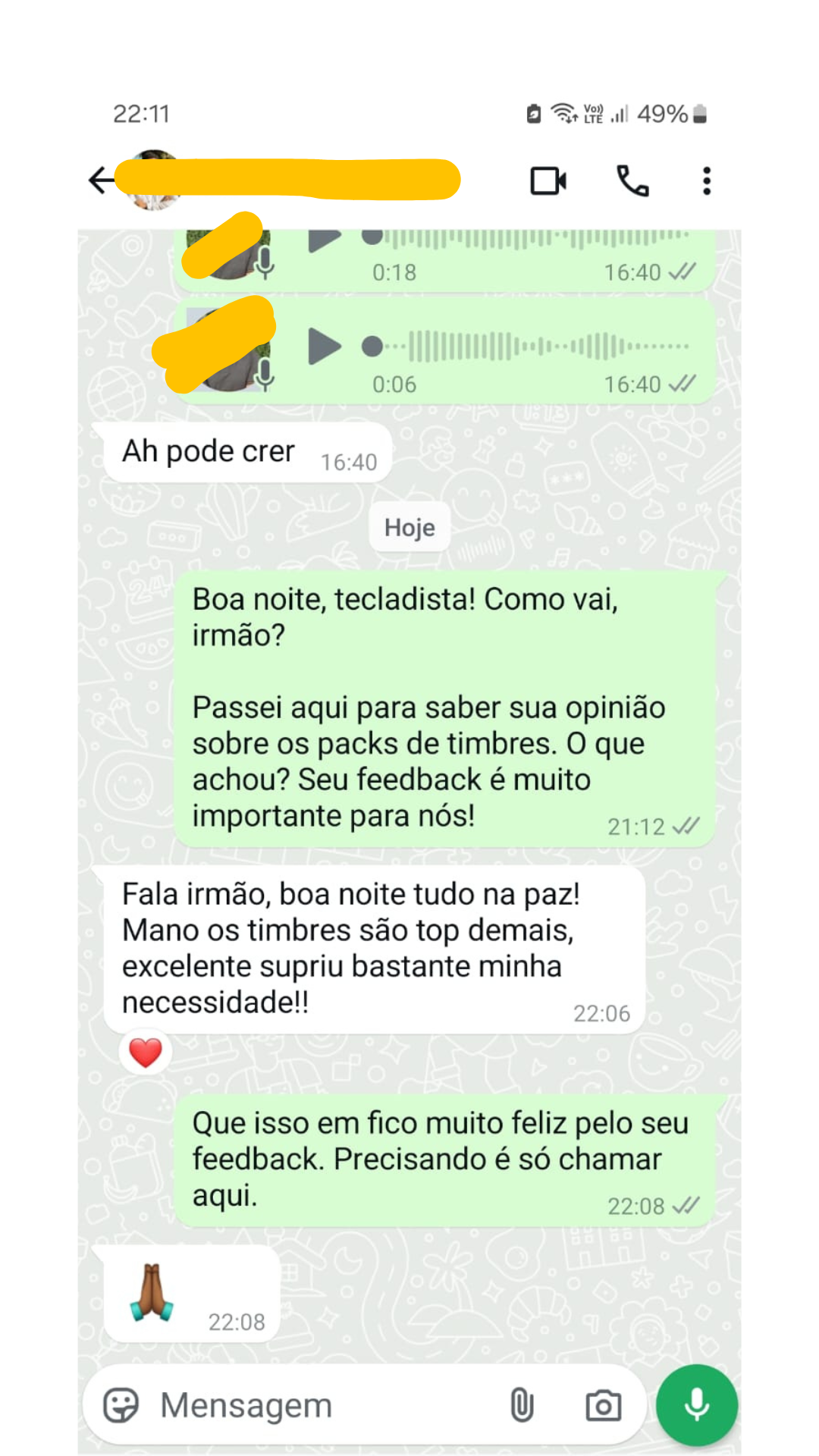Attach a file with the paperclip
Screen dimensions: 819x1456
click(x=522, y=1405)
